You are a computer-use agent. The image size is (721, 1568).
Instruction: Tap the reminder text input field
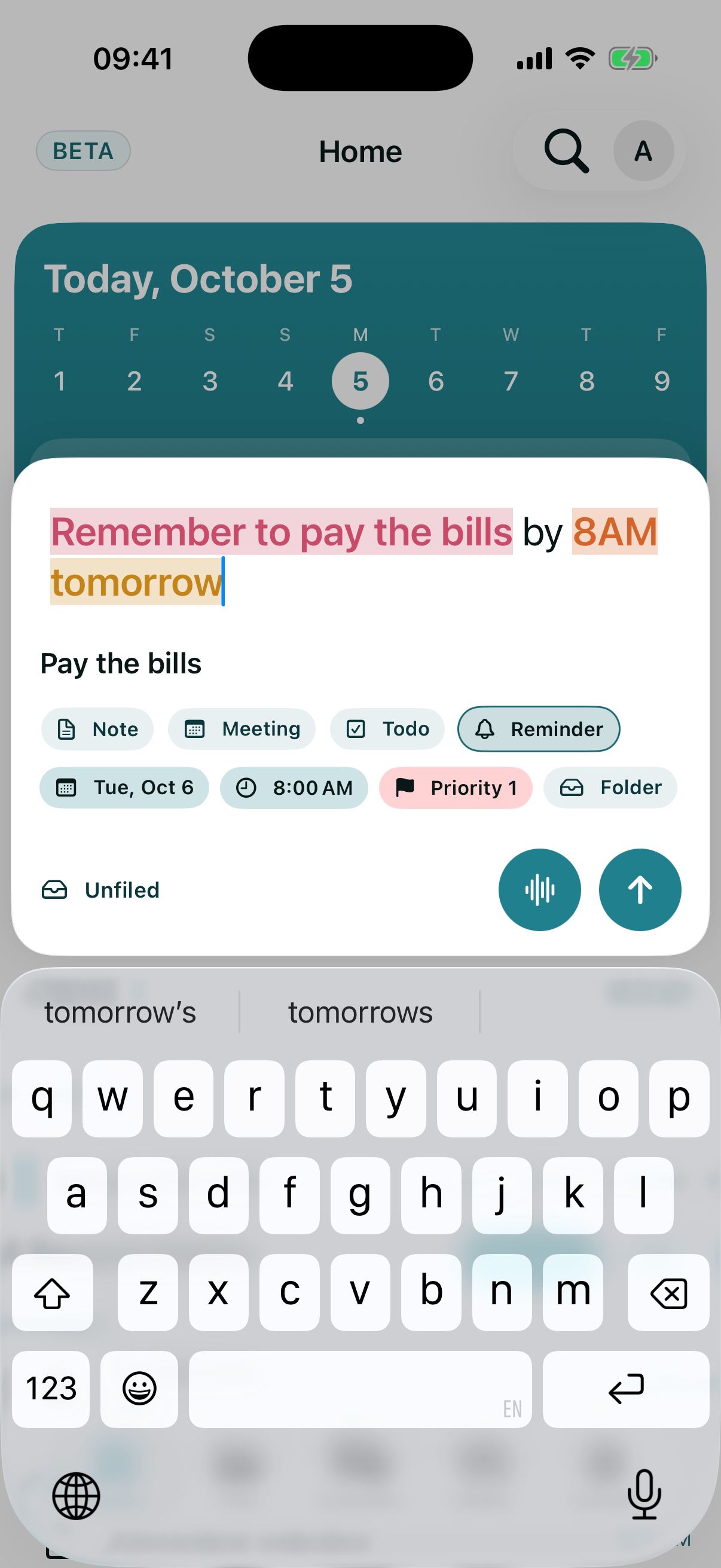360,557
